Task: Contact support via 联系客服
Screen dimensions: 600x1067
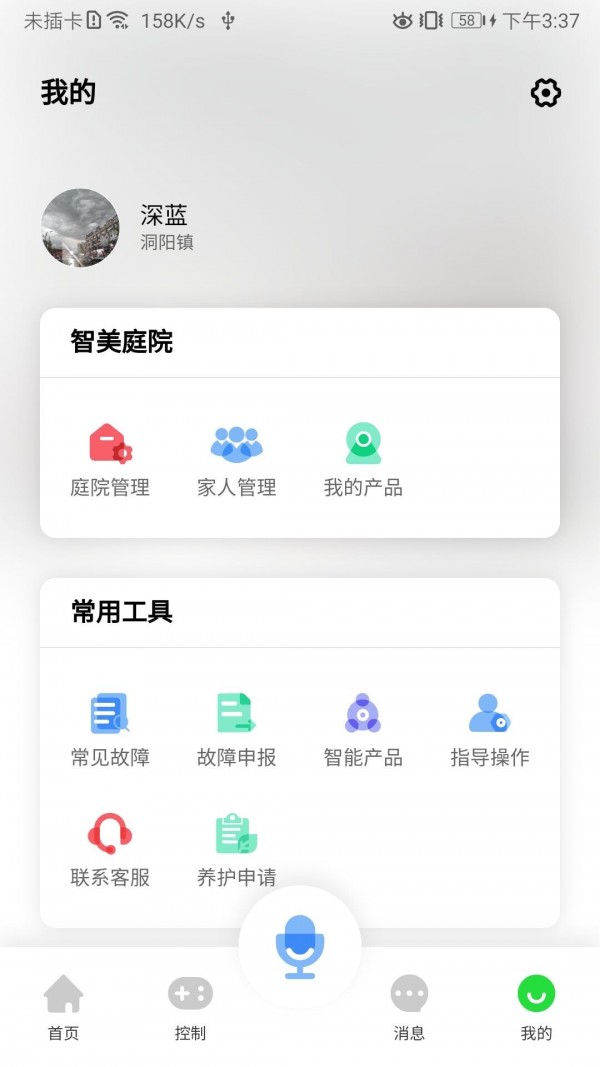Action: click(110, 849)
